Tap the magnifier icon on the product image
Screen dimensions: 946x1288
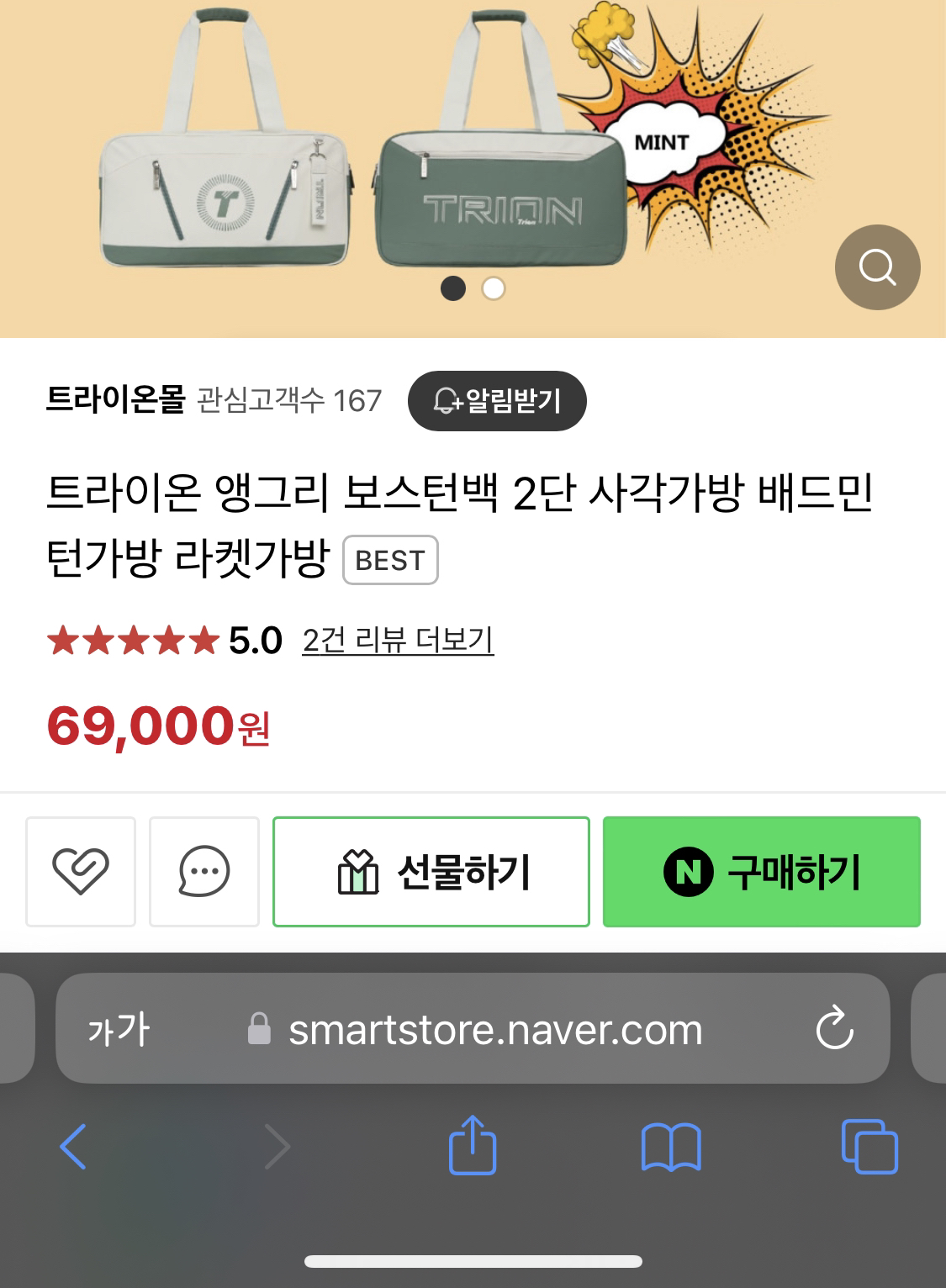(x=877, y=267)
